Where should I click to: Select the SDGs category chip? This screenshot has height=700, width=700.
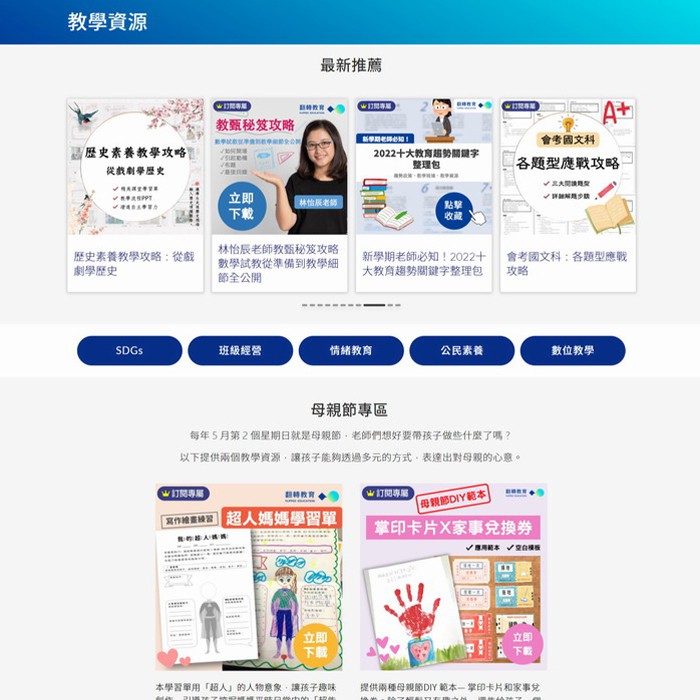129,351
